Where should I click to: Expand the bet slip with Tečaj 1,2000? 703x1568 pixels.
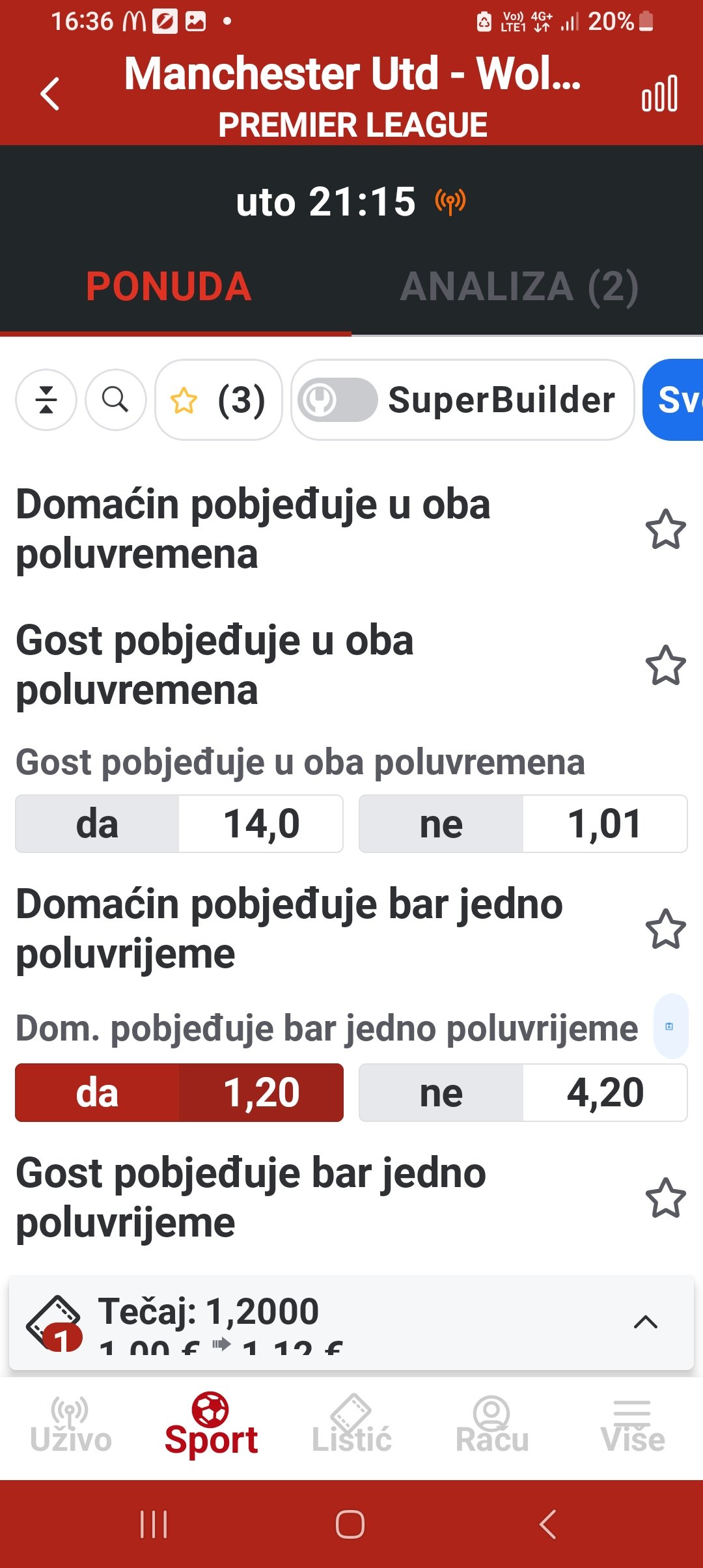[x=645, y=1322]
